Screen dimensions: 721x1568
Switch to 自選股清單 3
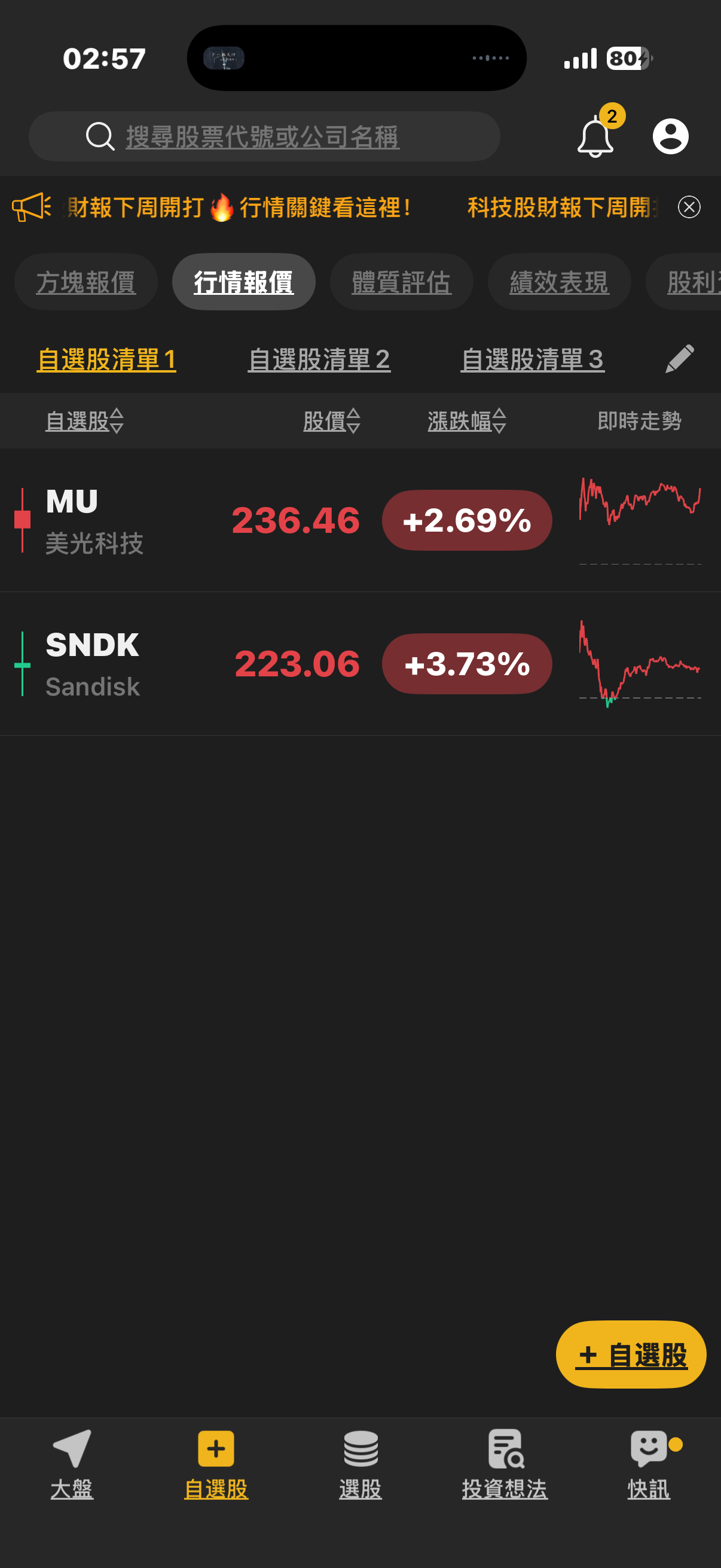coord(533,360)
